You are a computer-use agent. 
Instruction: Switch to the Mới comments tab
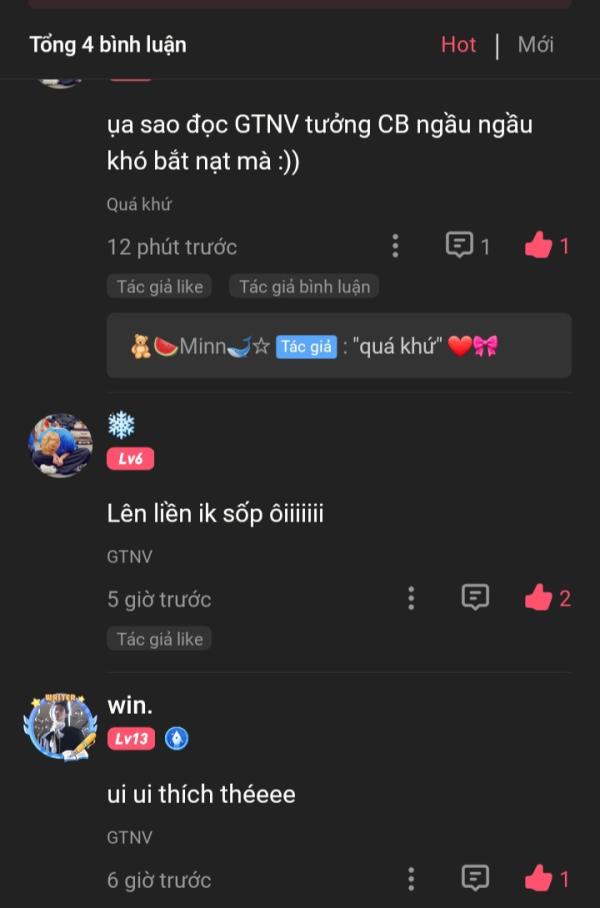(x=535, y=45)
